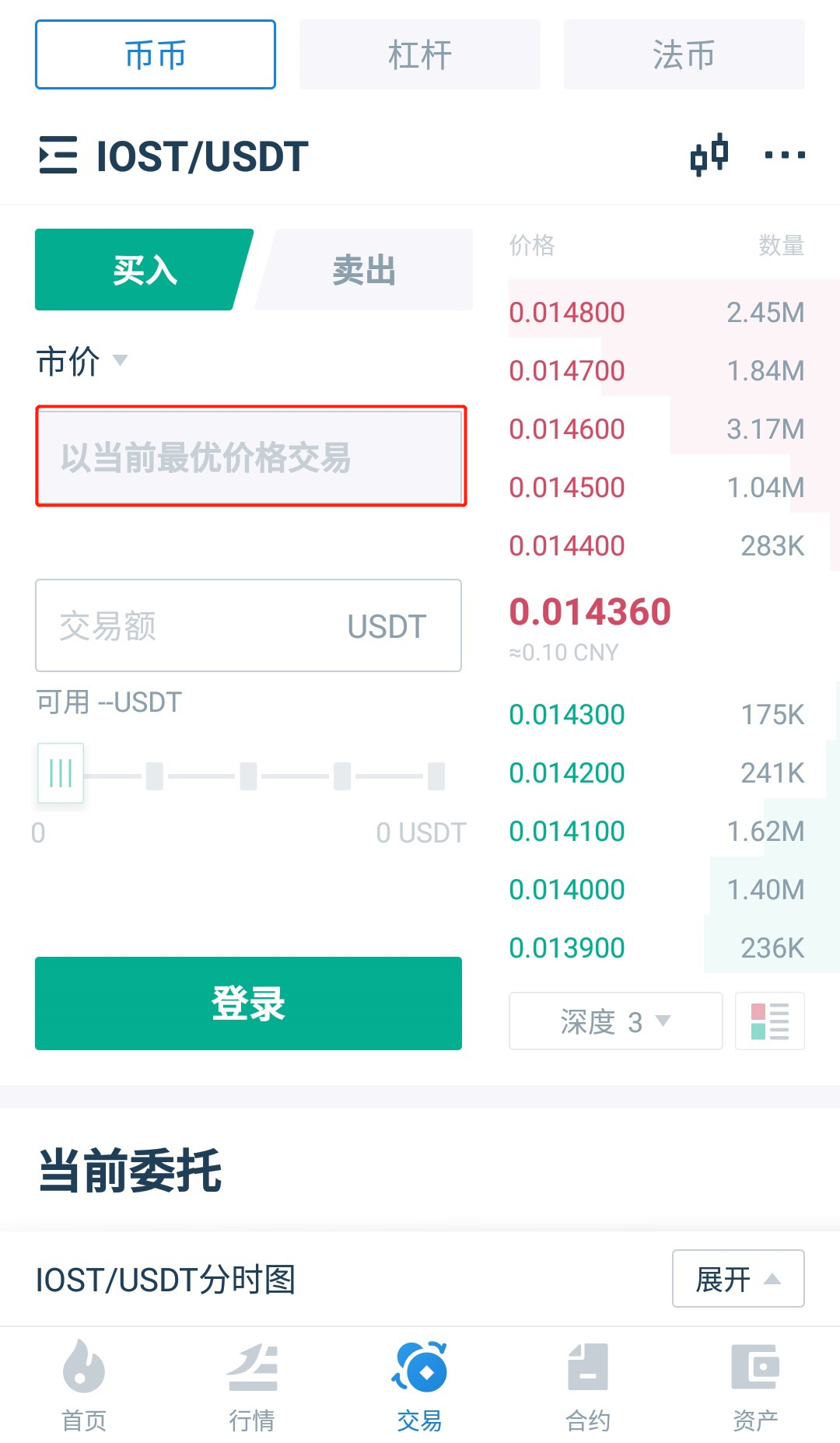Click the 交易额 USDT amount input field
The height and width of the screenshot is (1443, 840).
(x=248, y=625)
